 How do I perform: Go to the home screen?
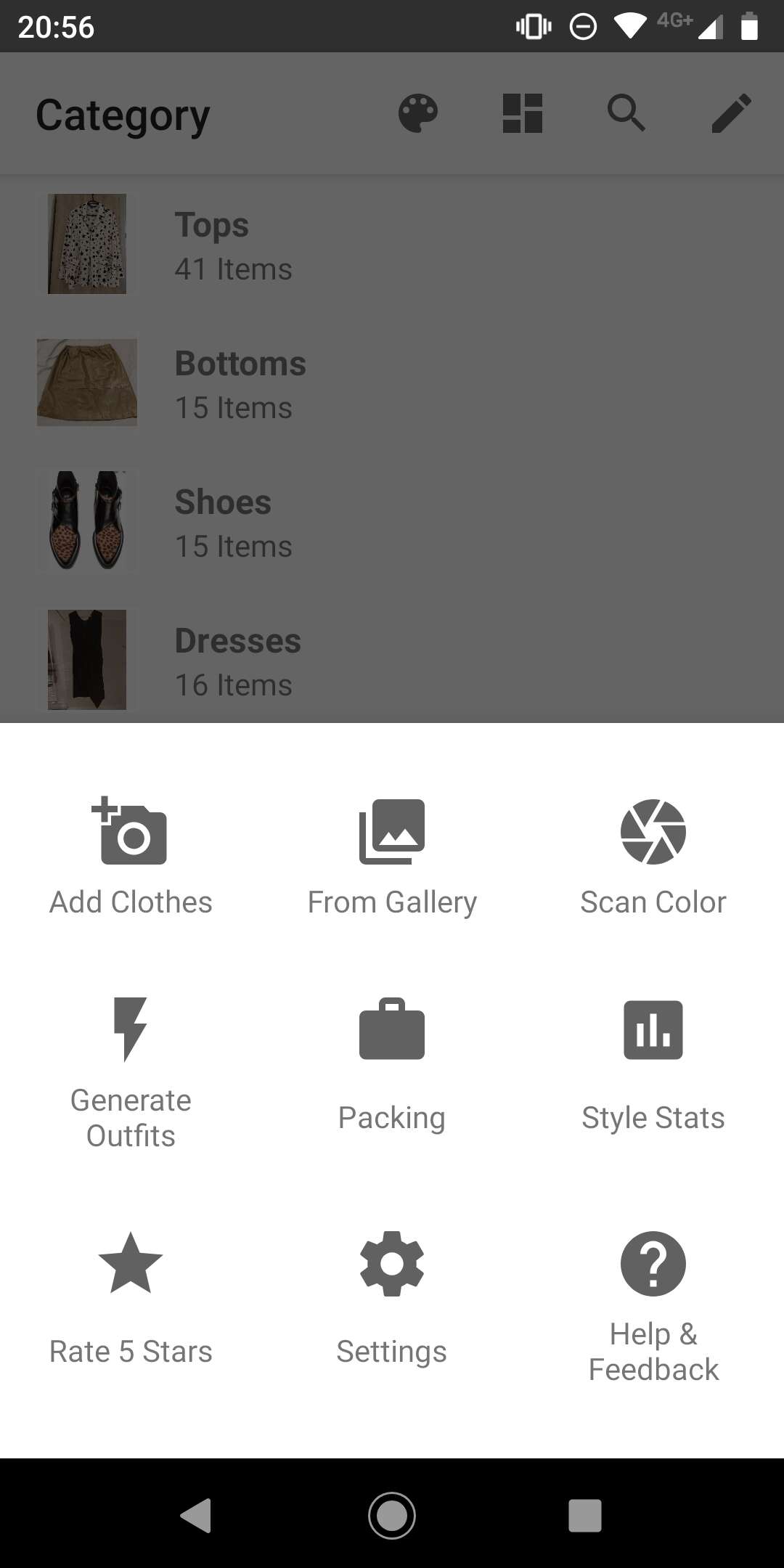(x=392, y=1515)
